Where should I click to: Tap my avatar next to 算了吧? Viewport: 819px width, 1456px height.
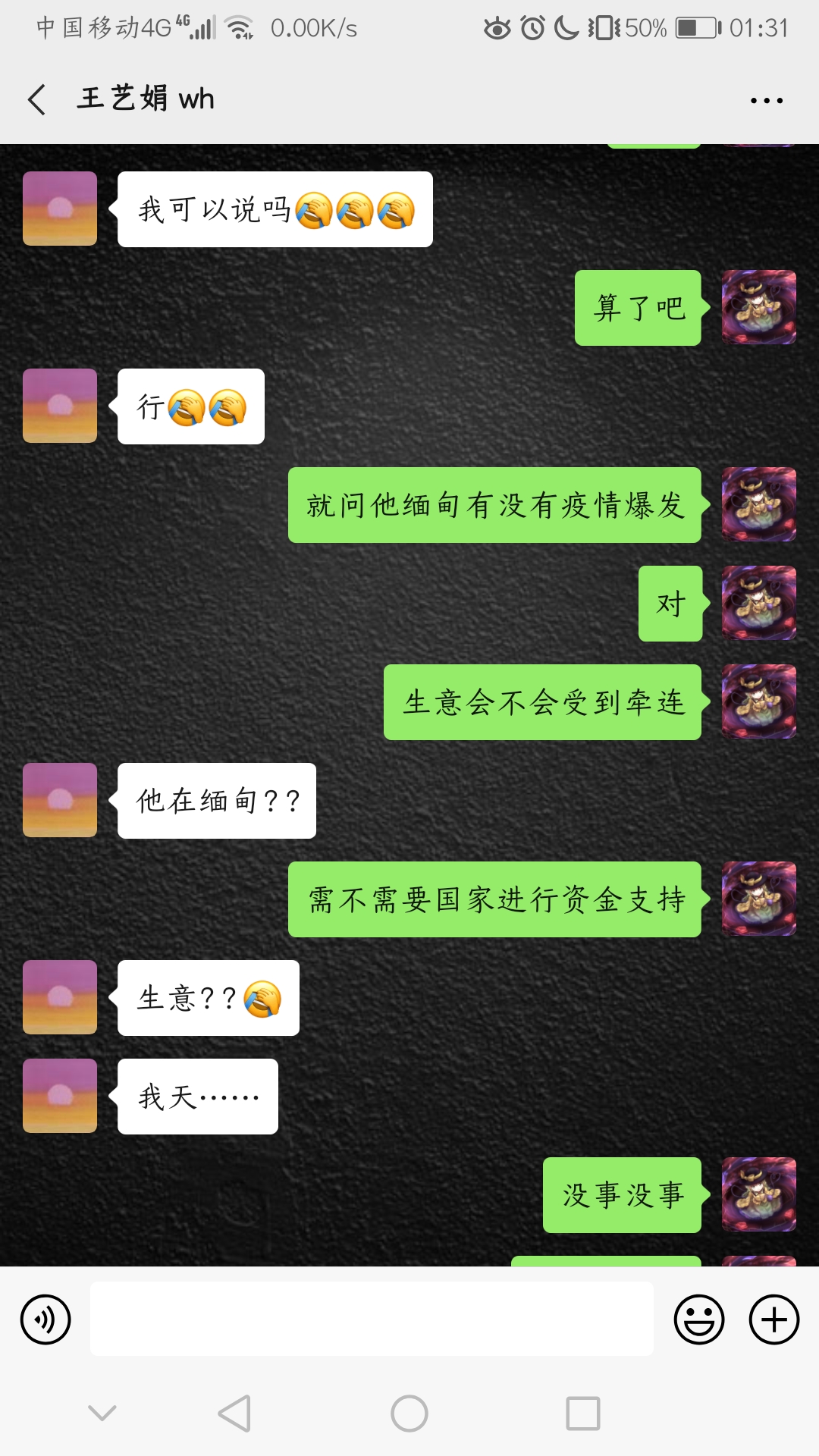[x=758, y=307]
